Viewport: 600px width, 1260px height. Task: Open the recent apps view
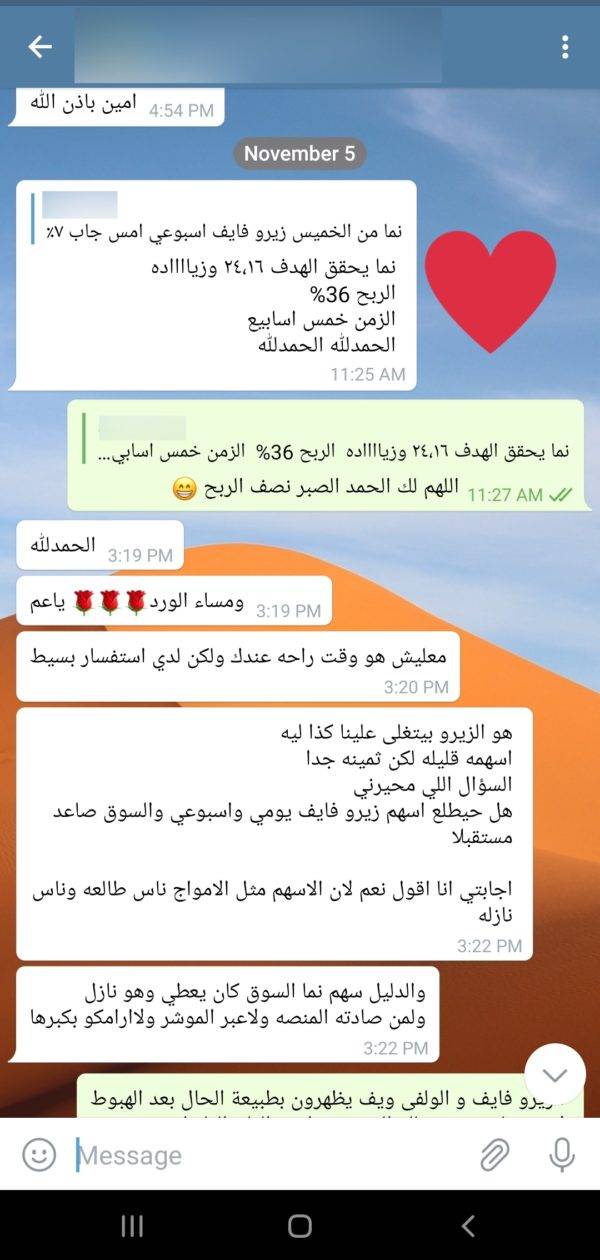(132, 1226)
